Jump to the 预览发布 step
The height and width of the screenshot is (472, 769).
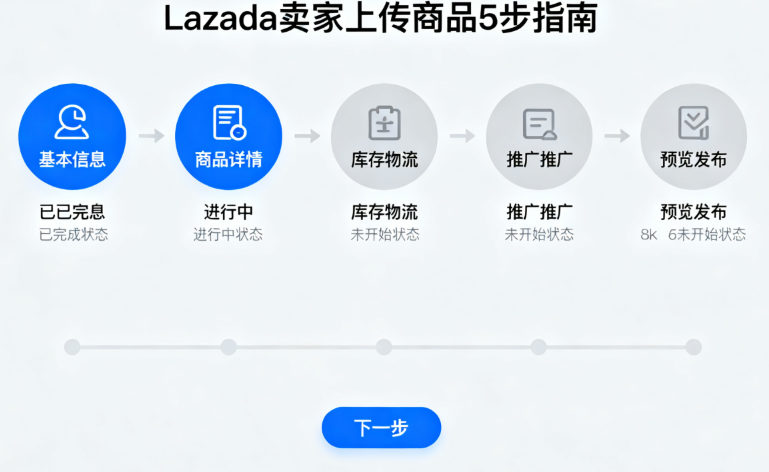pos(693,137)
